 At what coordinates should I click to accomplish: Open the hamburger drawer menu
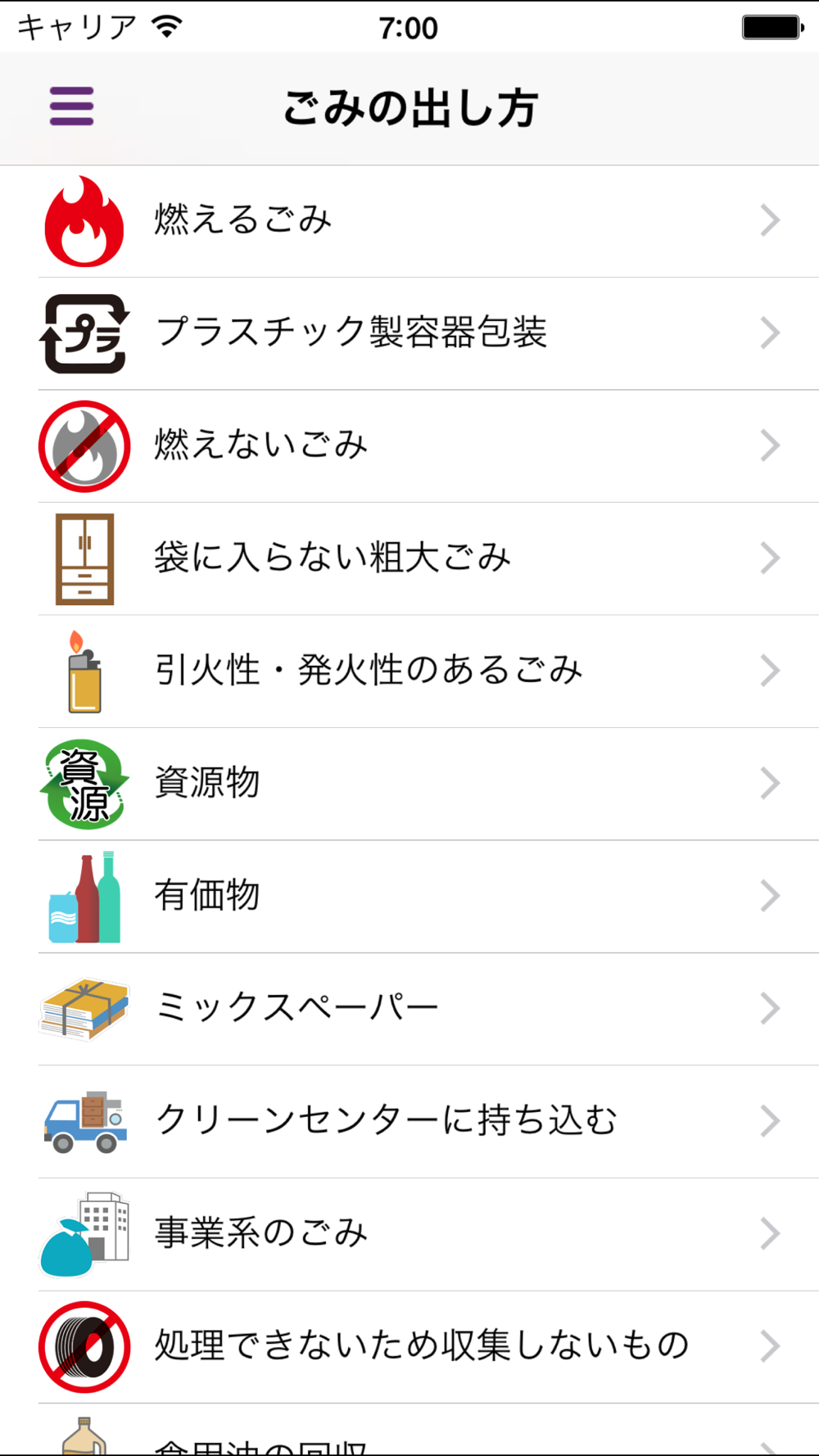coord(71,106)
